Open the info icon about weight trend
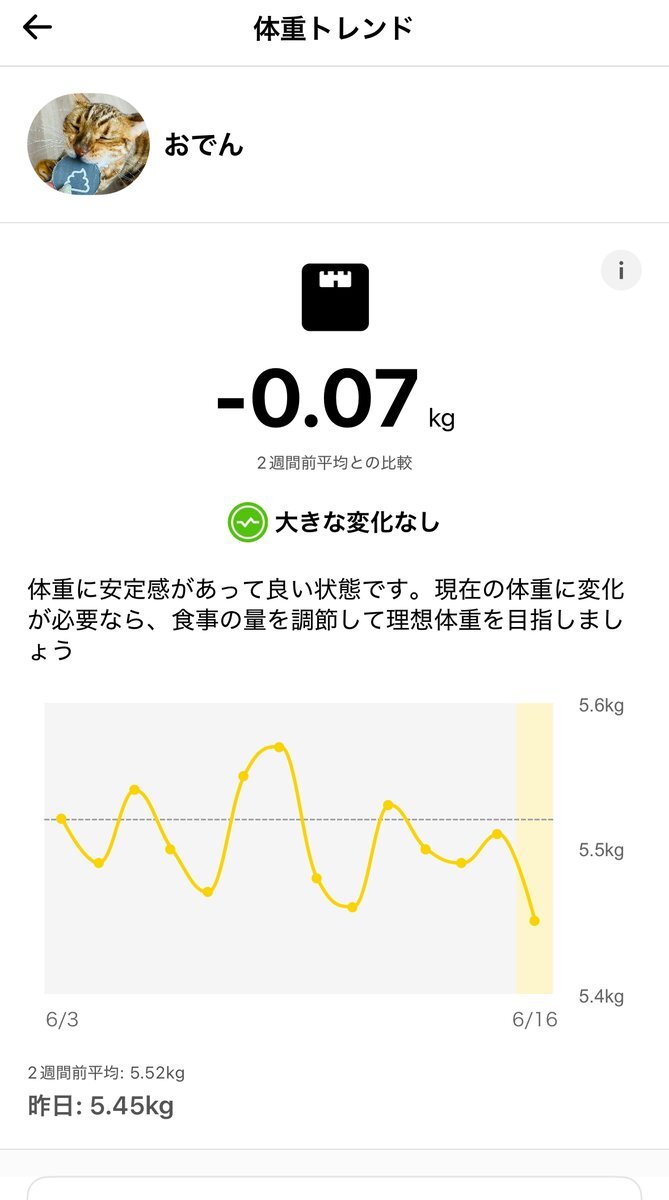Viewport: 669px width, 1200px height. tap(621, 270)
